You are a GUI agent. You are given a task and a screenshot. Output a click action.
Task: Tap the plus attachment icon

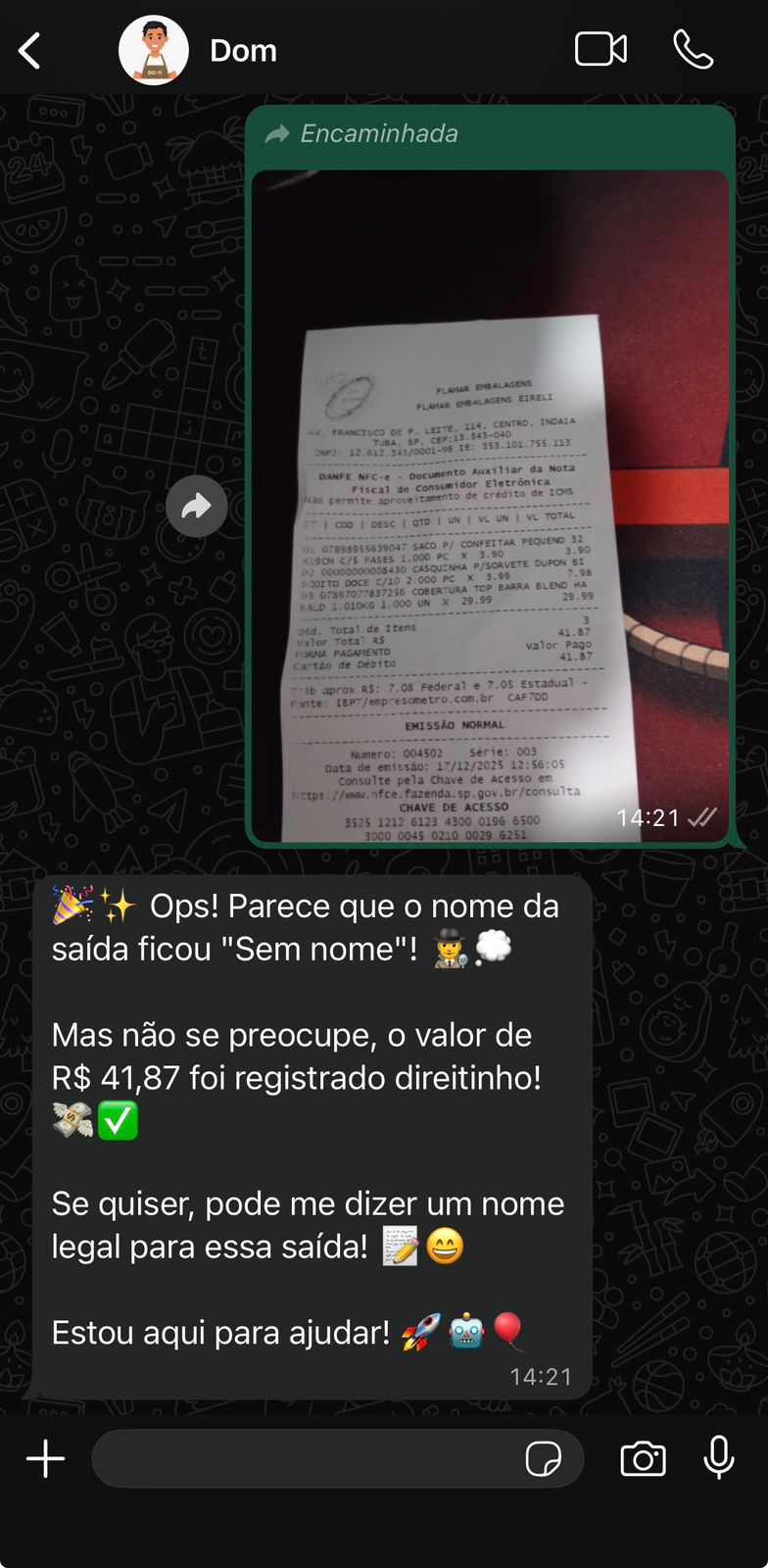(44, 1458)
